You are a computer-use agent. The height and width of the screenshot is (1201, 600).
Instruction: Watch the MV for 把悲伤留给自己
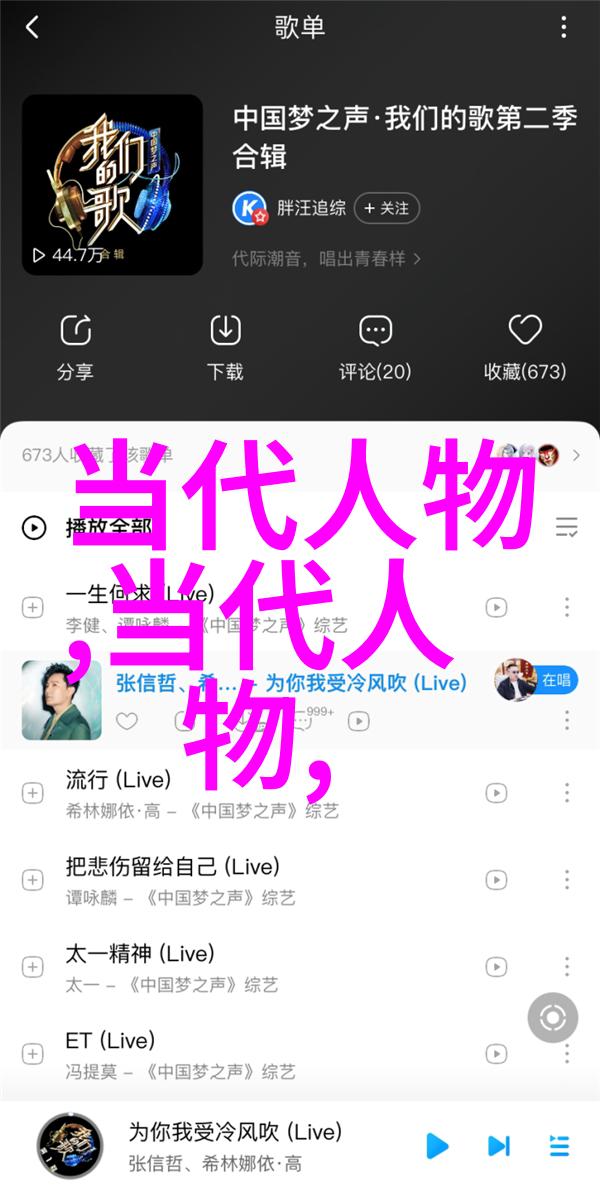(x=496, y=880)
